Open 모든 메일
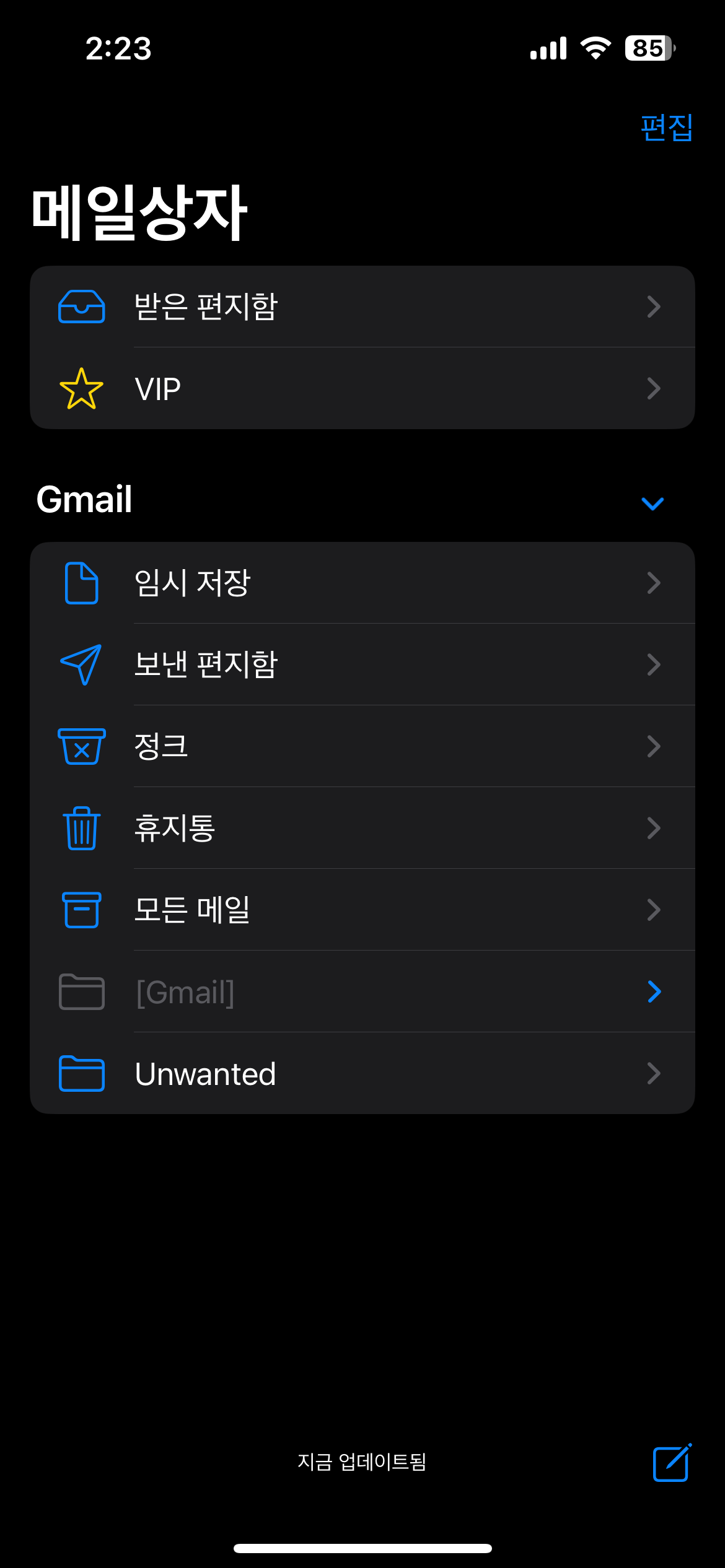This screenshot has width=725, height=1568. point(362,910)
